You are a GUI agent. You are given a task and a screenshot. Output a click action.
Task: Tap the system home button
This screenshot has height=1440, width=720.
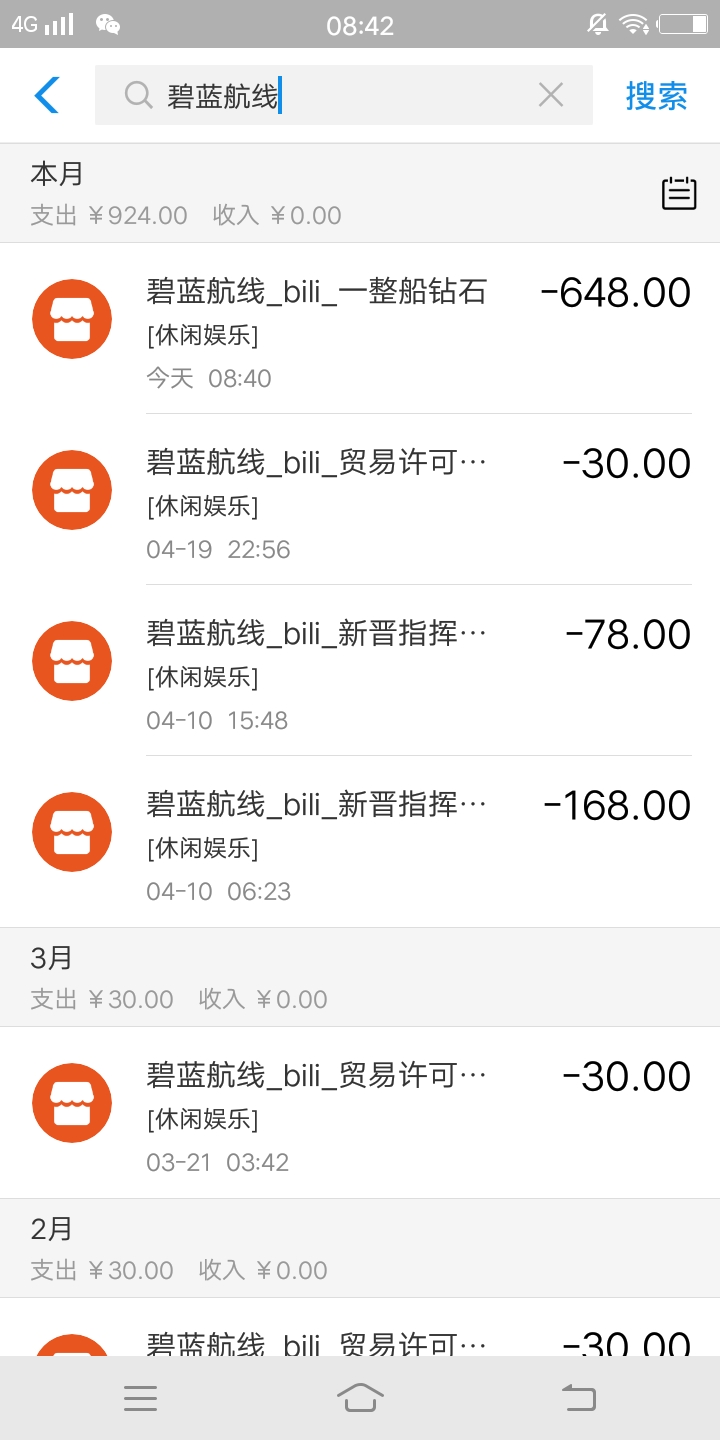(360, 1397)
